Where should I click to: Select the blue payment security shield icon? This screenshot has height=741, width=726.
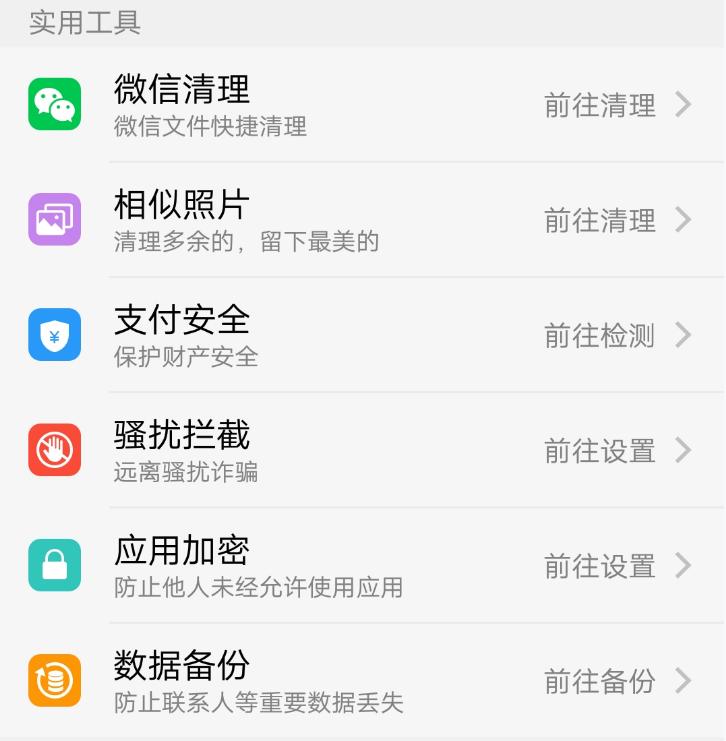point(53,333)
